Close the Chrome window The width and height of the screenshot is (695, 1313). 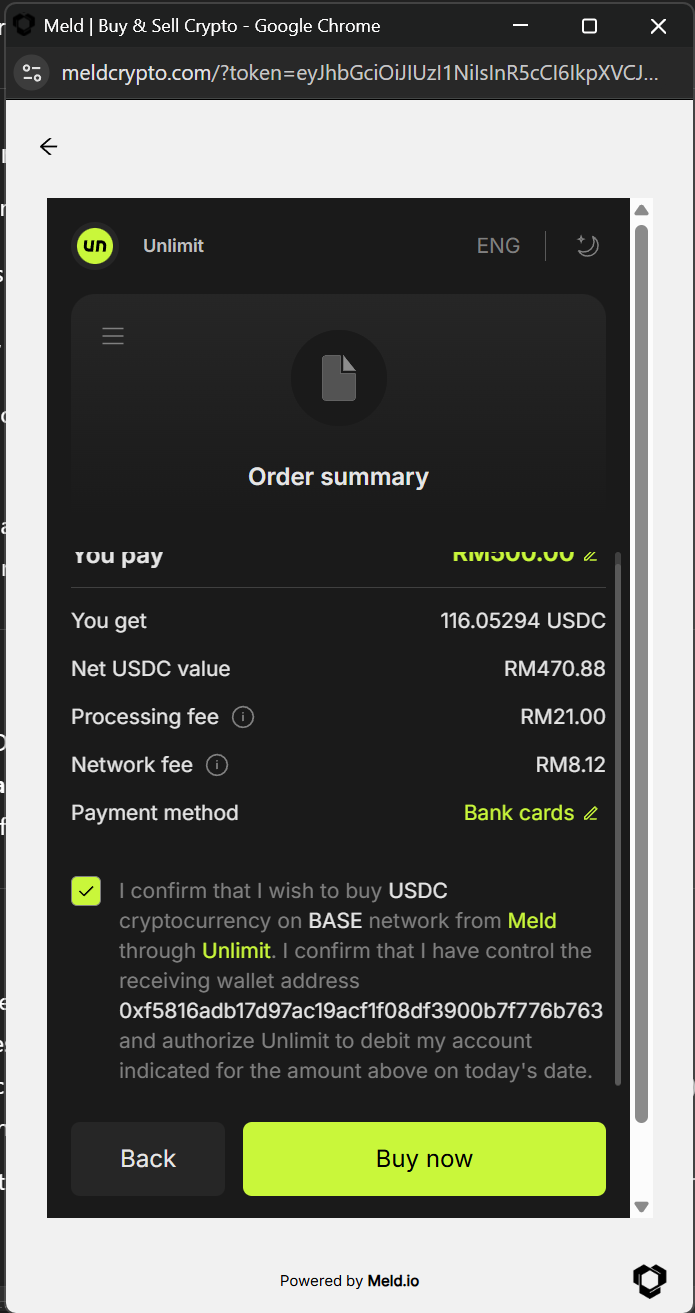click(x=658, y=26)
